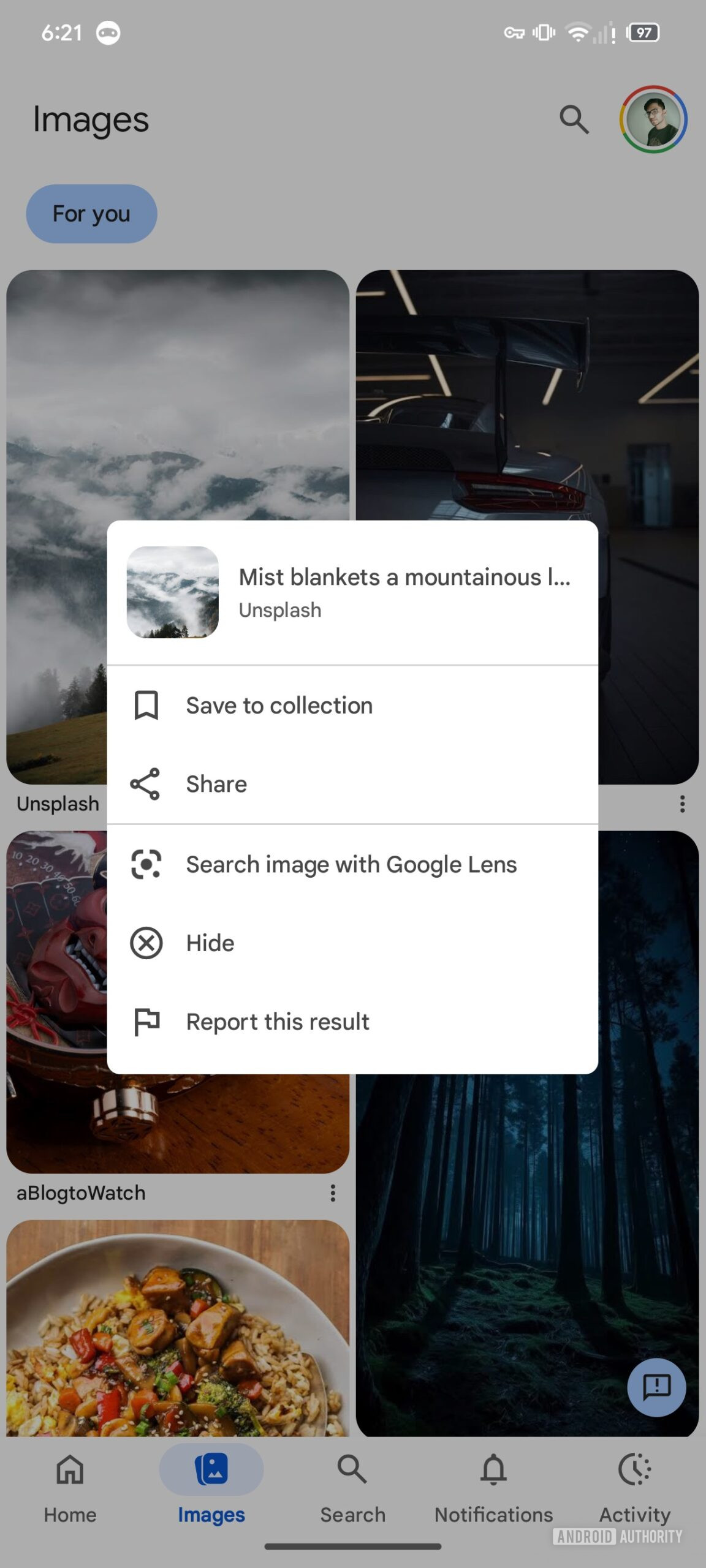Select the For you chip
Image resolution: width=706 pixels, height=1568 pixels.
[x=91, y=214]
